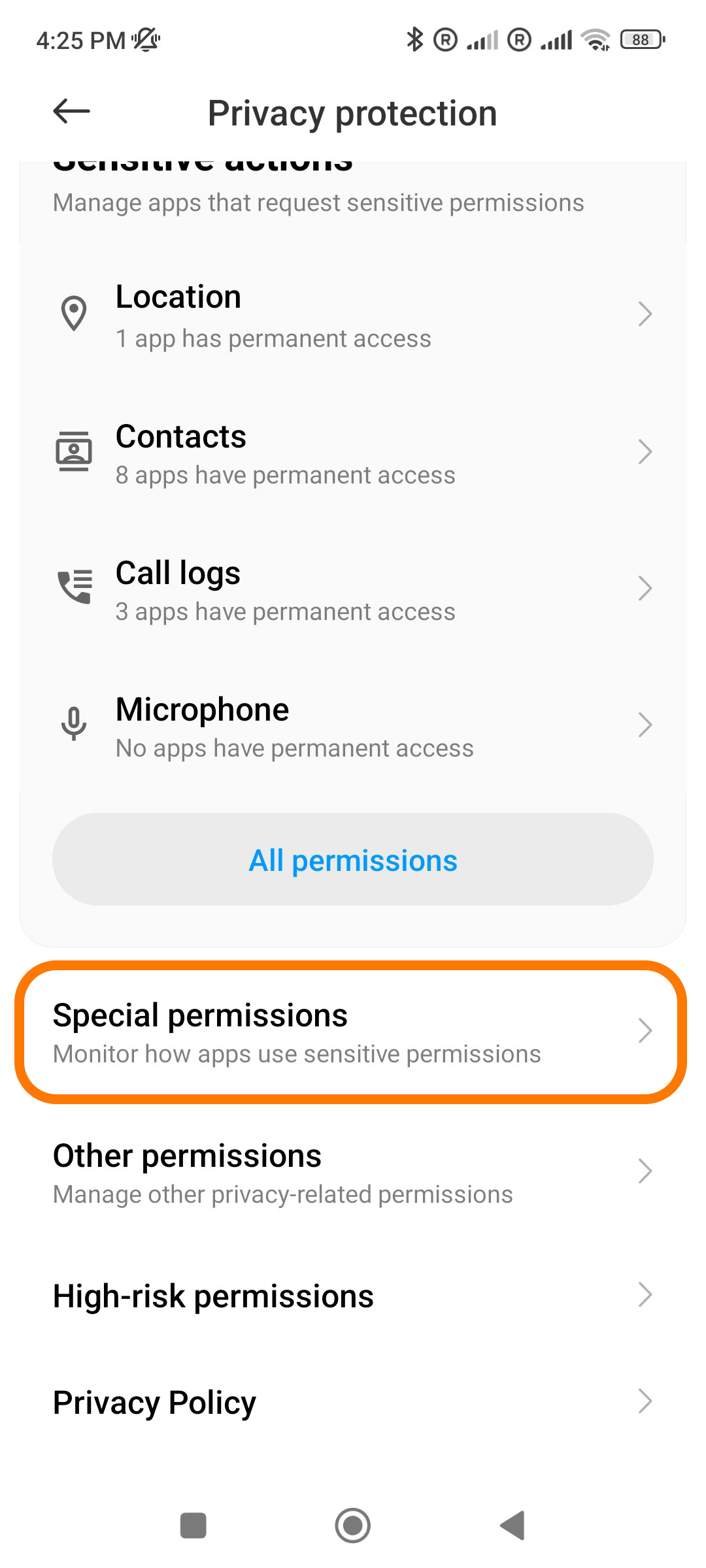The image size is (706, 1568).
Task: Tap the All permissions button
Action: tap(353, 859)
